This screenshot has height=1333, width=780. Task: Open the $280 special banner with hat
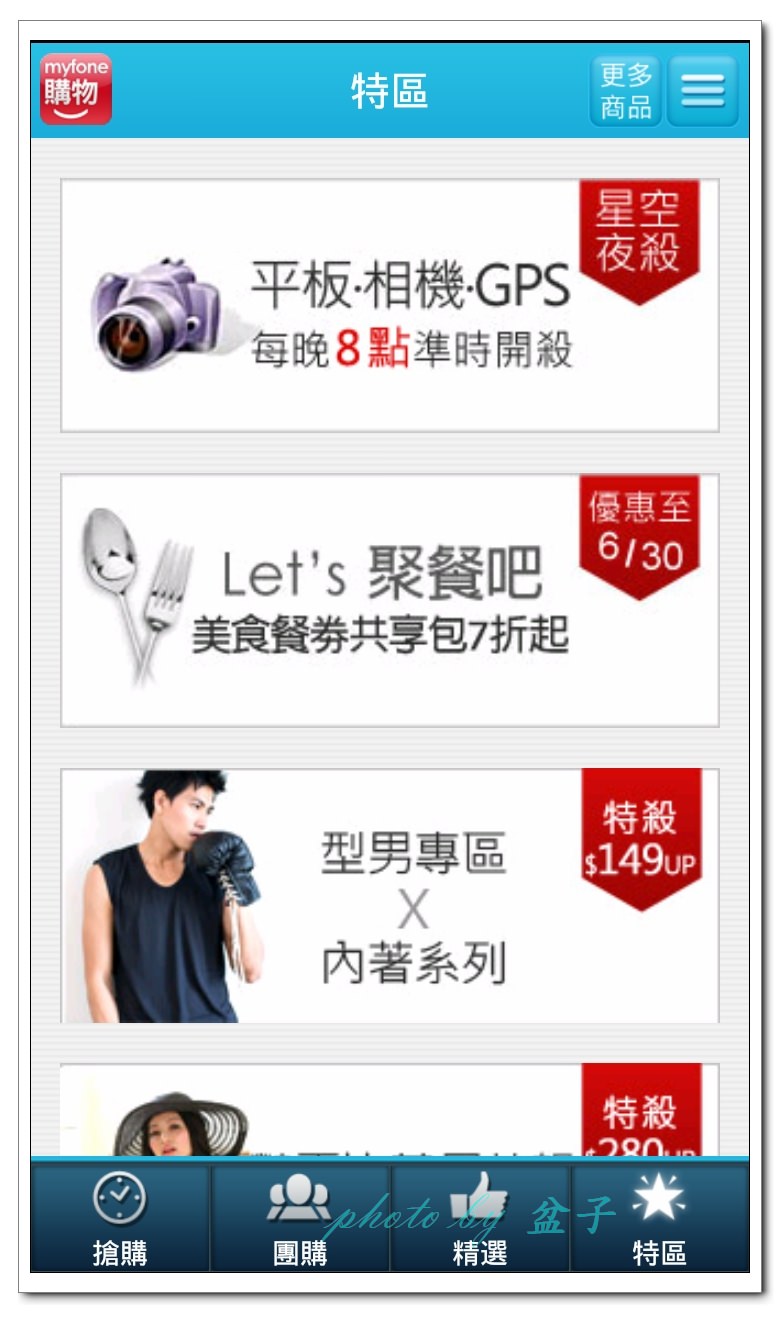[390, 1110]
